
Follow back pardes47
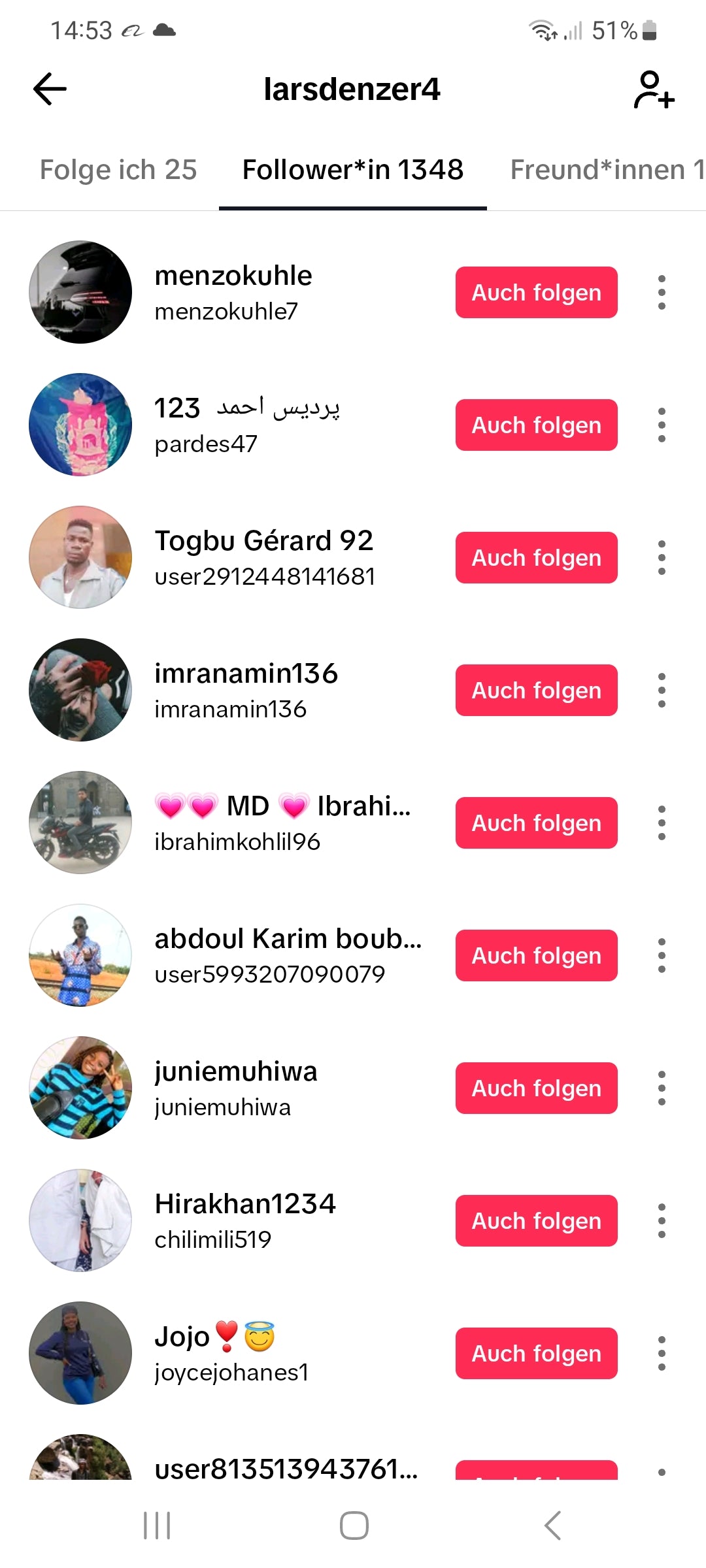[x=536, y=425]
